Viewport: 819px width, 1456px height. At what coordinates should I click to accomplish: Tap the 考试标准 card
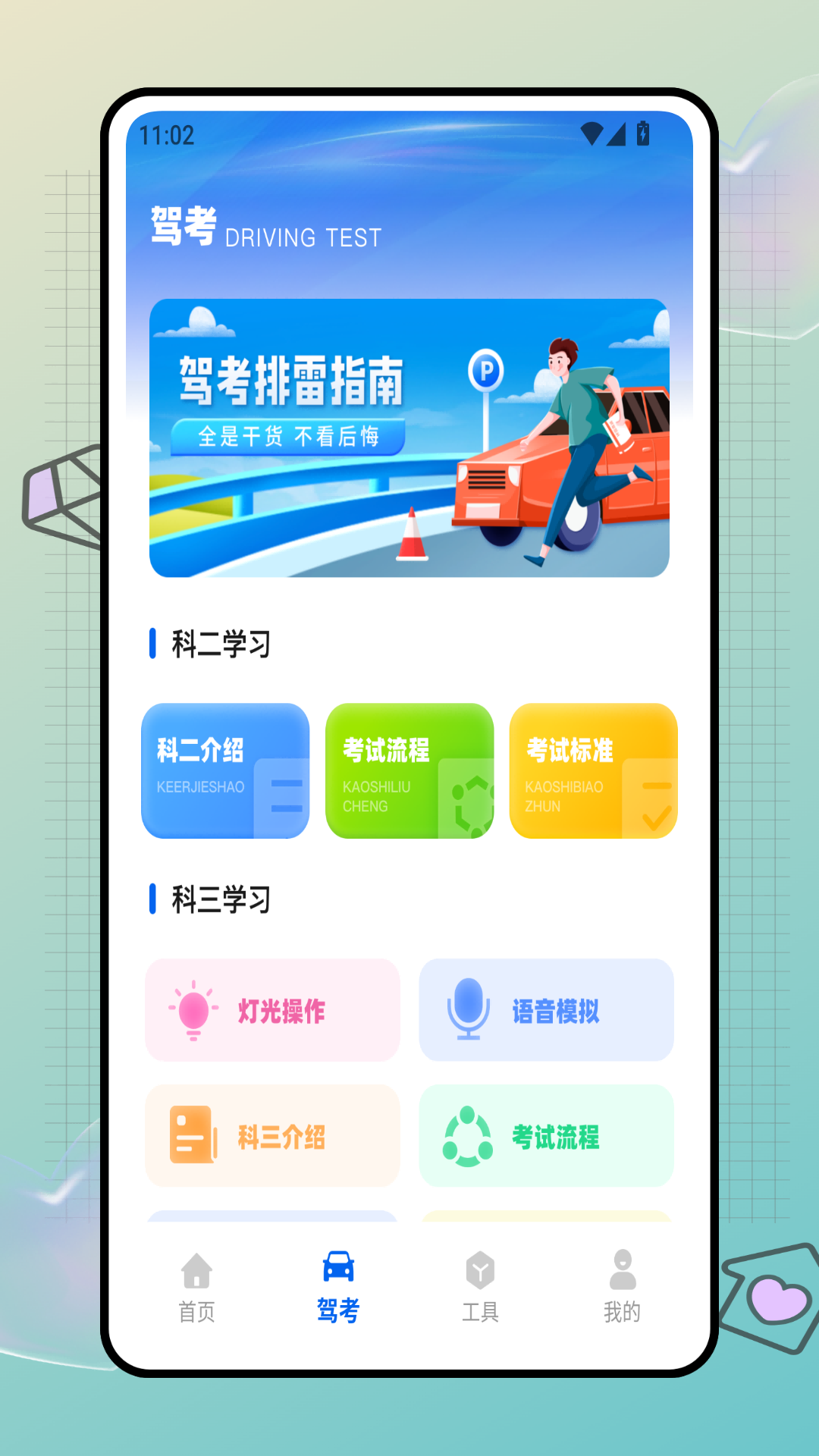(x=593, y=770)
